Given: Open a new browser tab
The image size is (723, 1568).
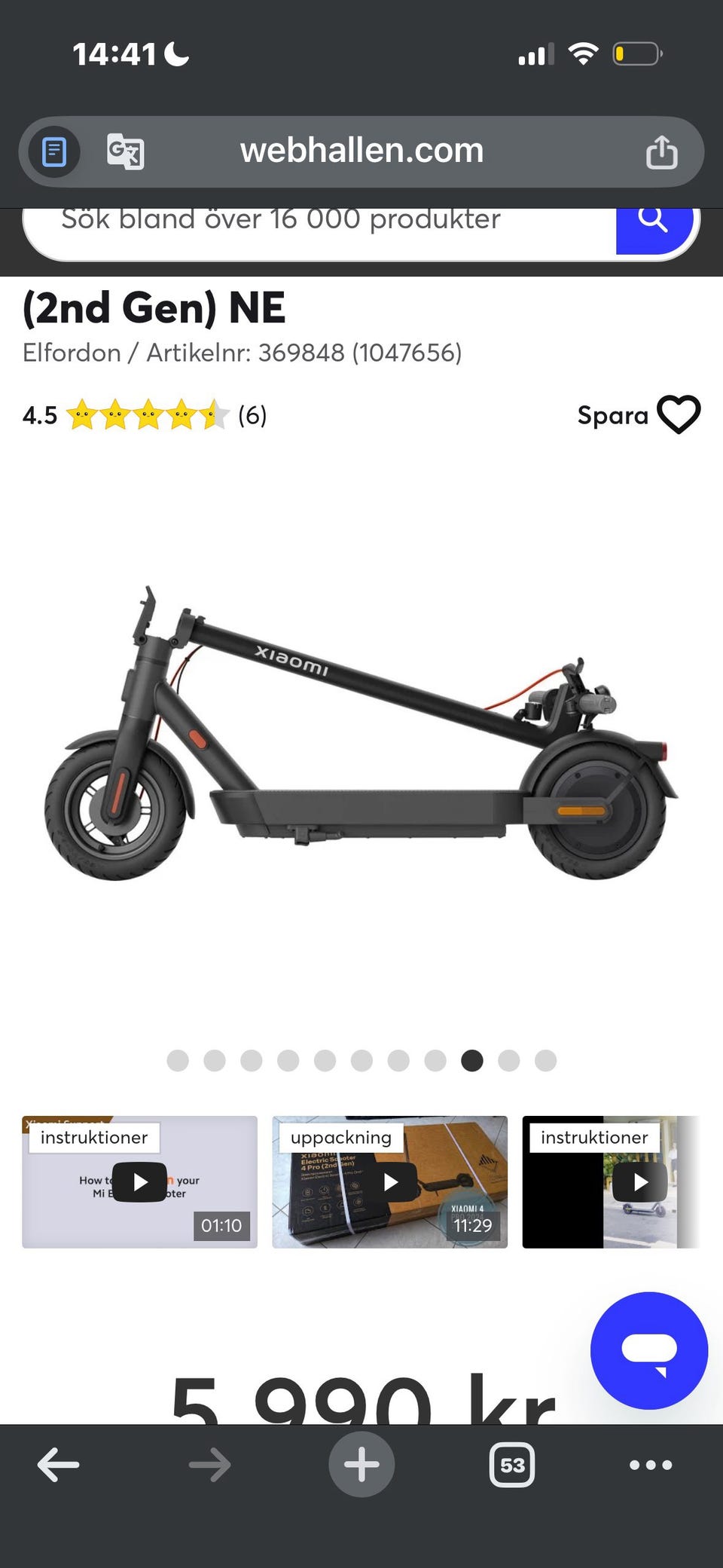Looking at the screenshot, I should click(x=361, y=1465).
